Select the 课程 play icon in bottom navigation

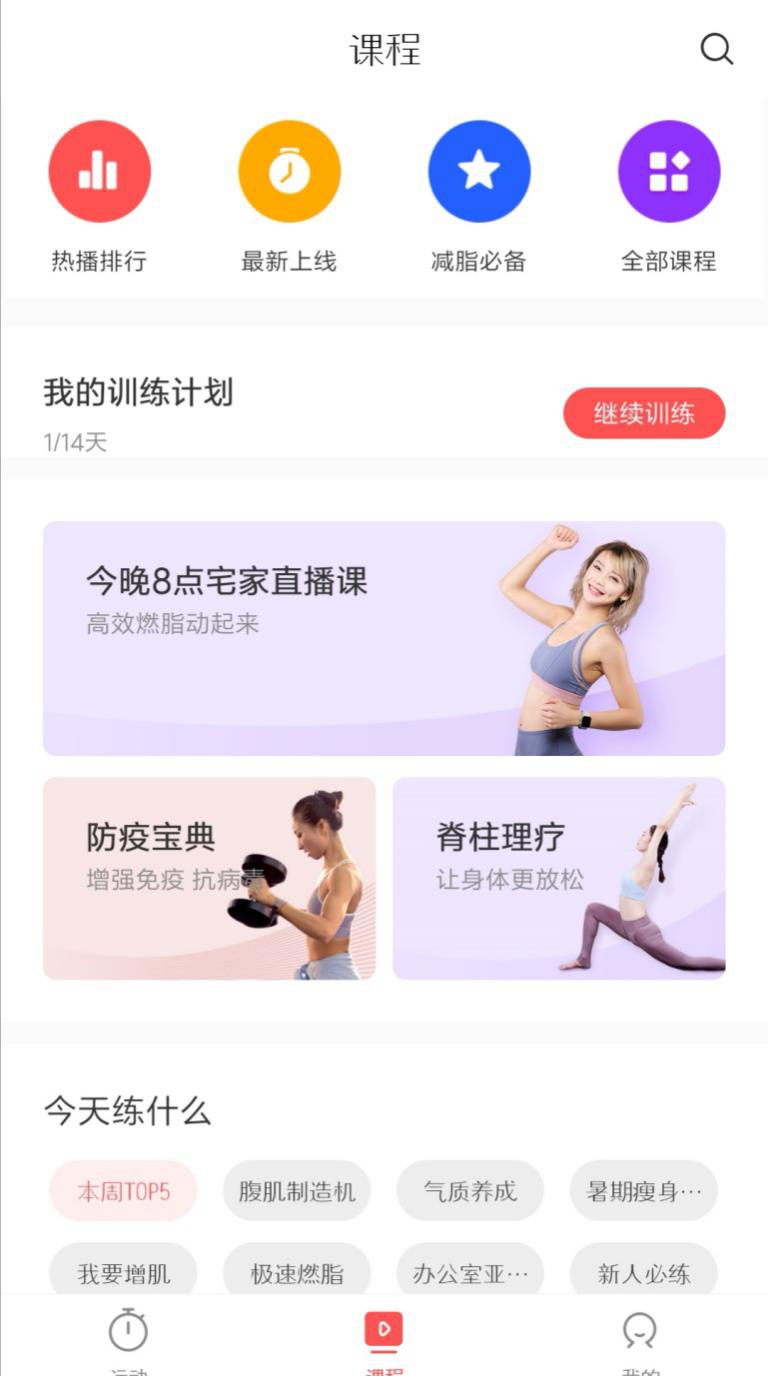(x=384, y=1330)
